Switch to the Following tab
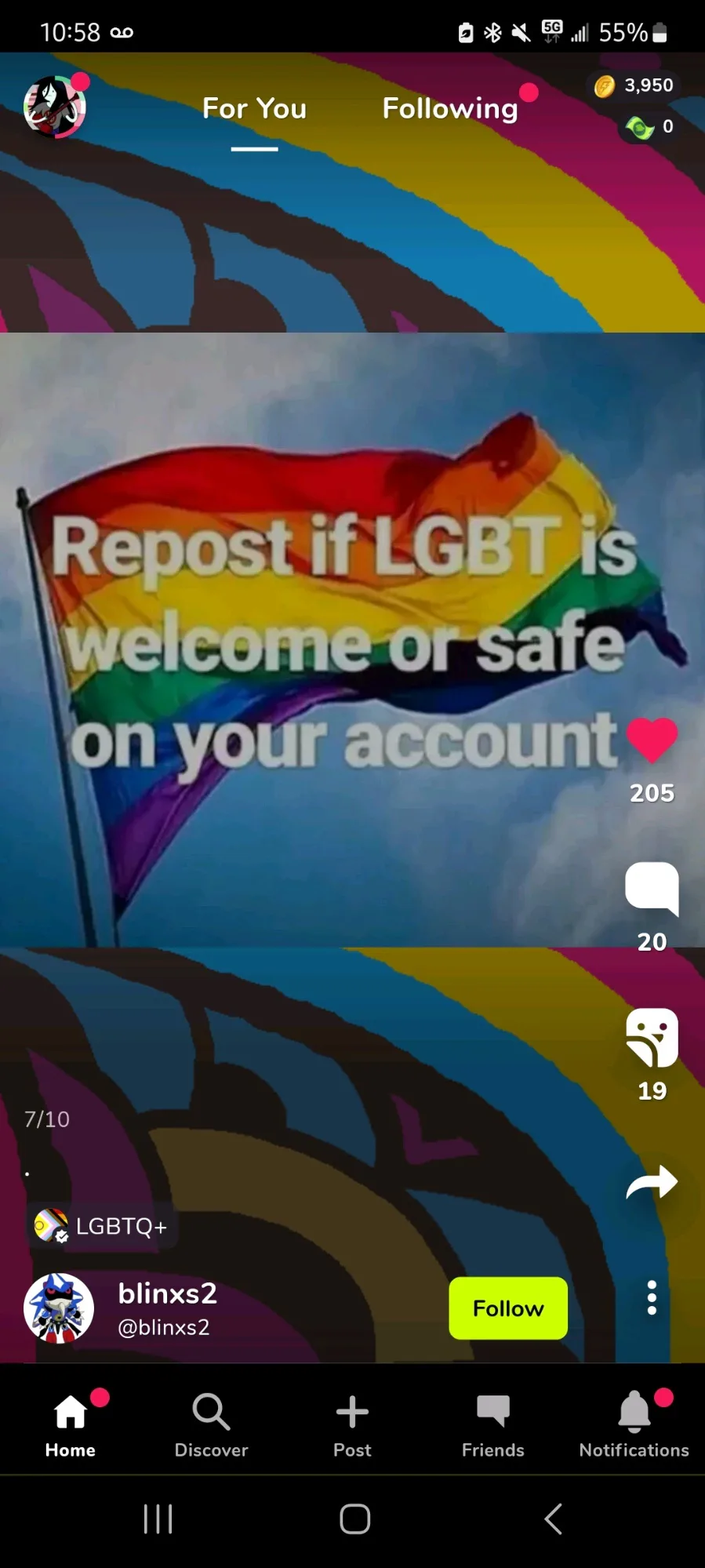Image resolution: width=705 pixels, height=1568 pixels. click(449, 108)
